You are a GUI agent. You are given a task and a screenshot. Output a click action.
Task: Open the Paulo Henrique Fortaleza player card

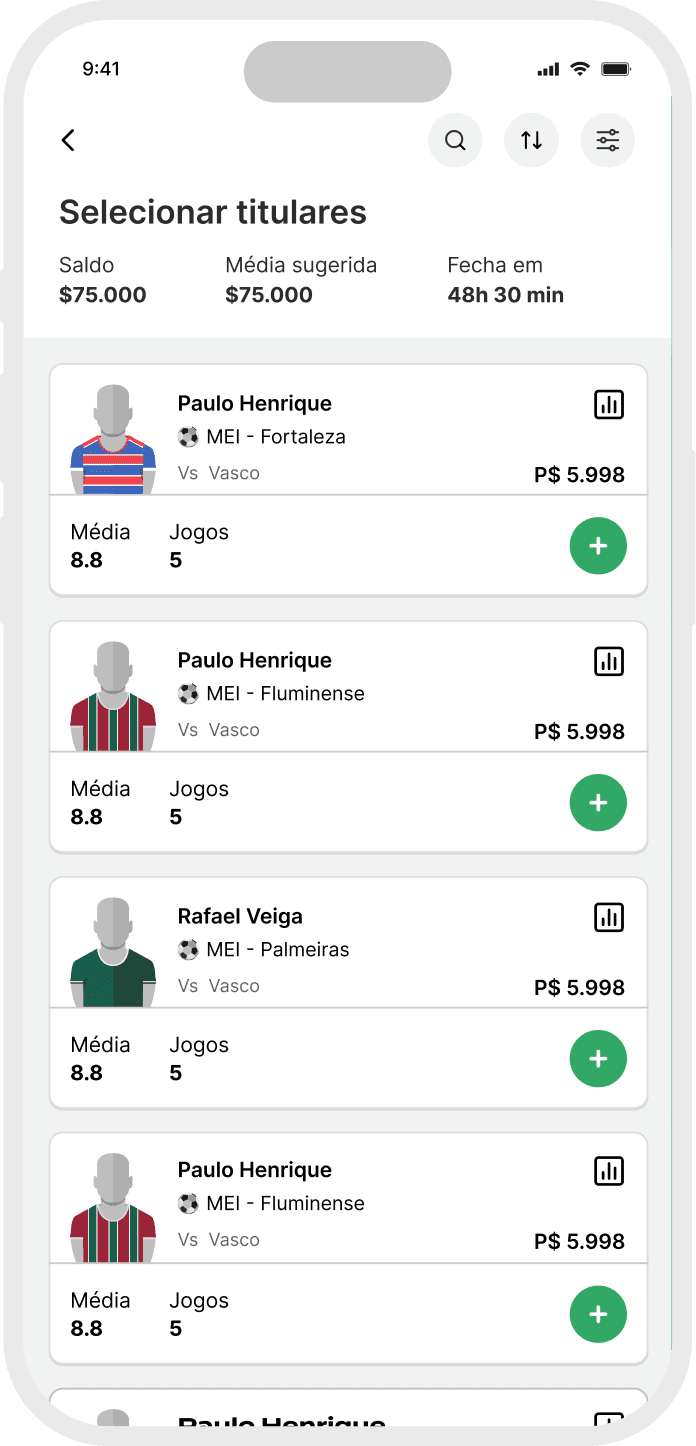348,480
